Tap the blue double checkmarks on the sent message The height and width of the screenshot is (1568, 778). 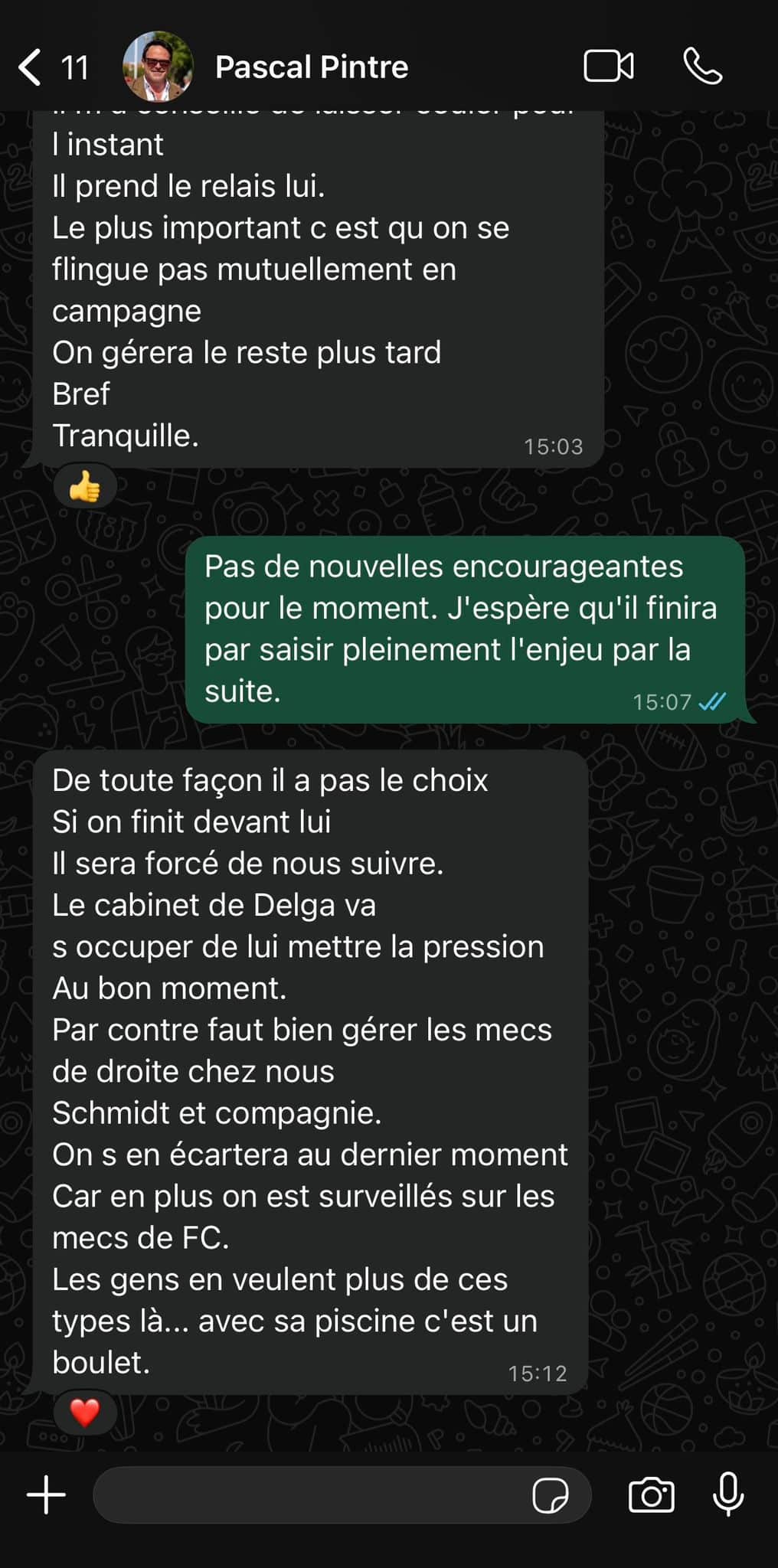[x=713, y=701]
